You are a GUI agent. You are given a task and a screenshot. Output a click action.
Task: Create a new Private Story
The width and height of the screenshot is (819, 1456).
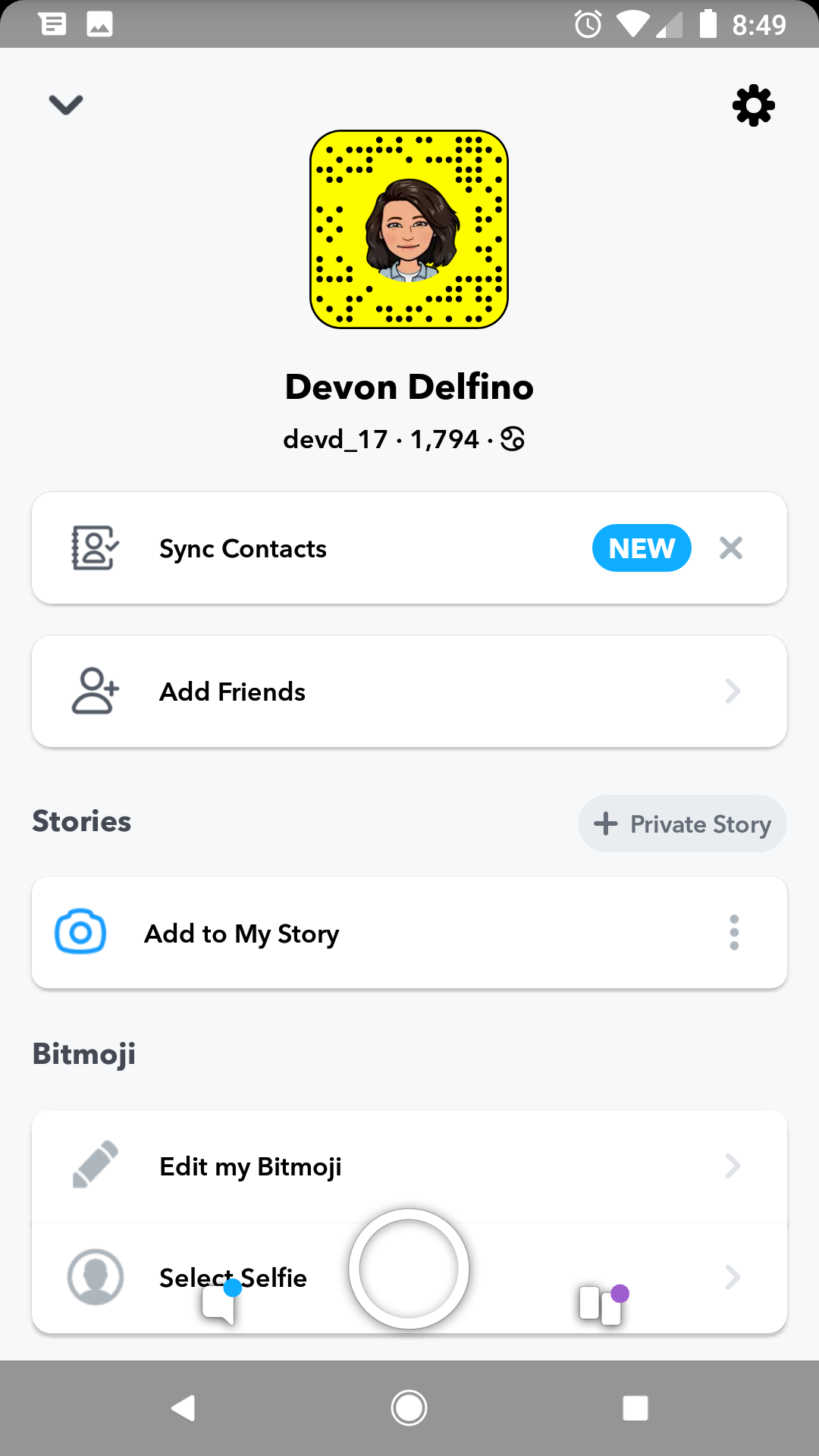[x=682, y=824]
